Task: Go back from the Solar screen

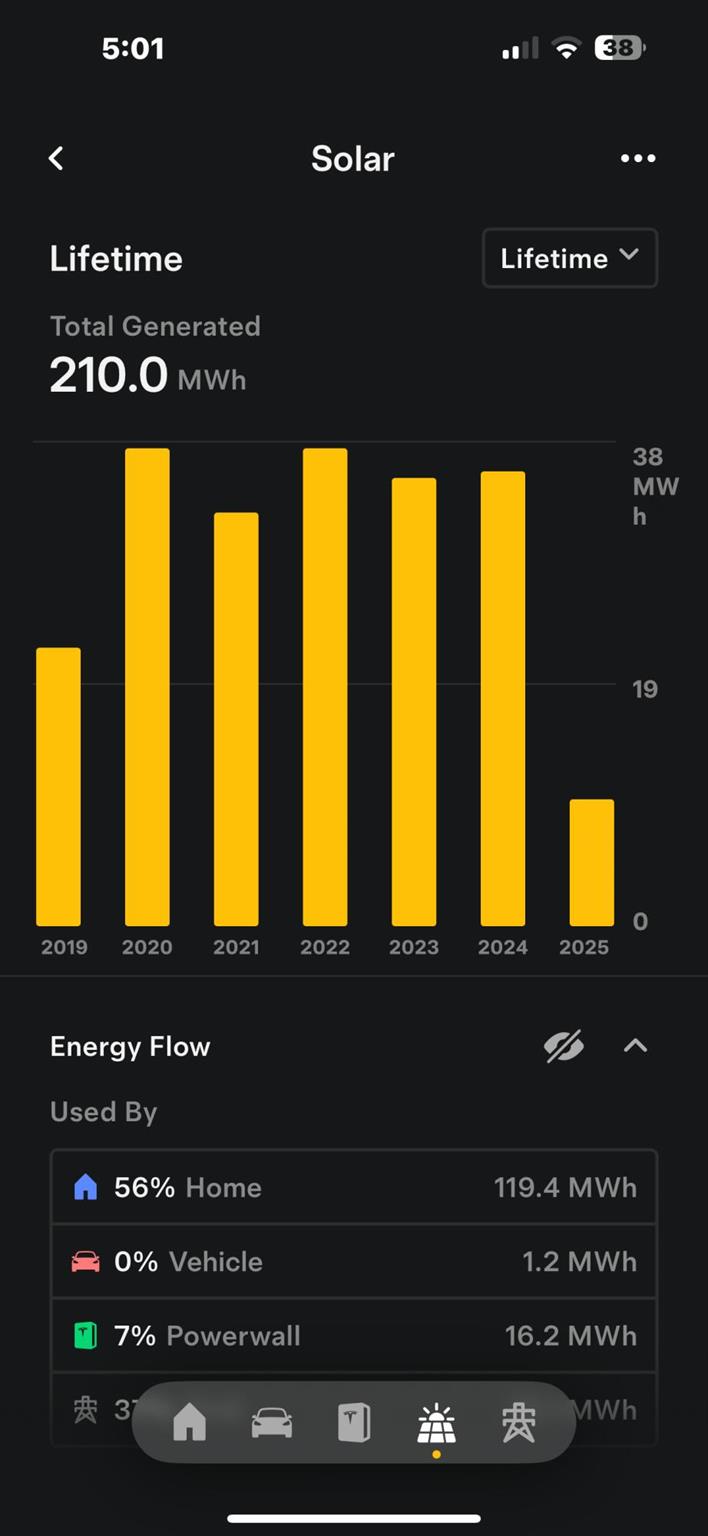Action: click(x=57, y=158)
